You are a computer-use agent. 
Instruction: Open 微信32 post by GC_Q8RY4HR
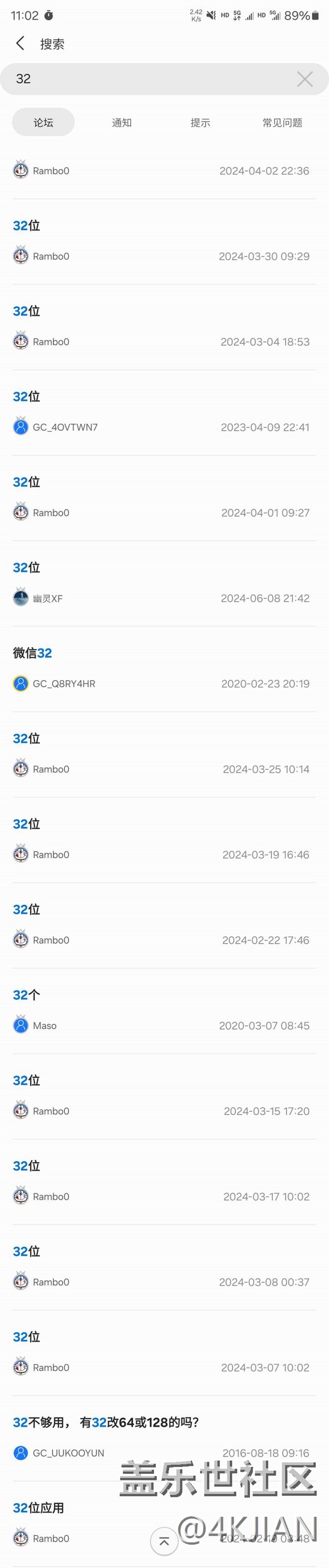click(164, 669)
